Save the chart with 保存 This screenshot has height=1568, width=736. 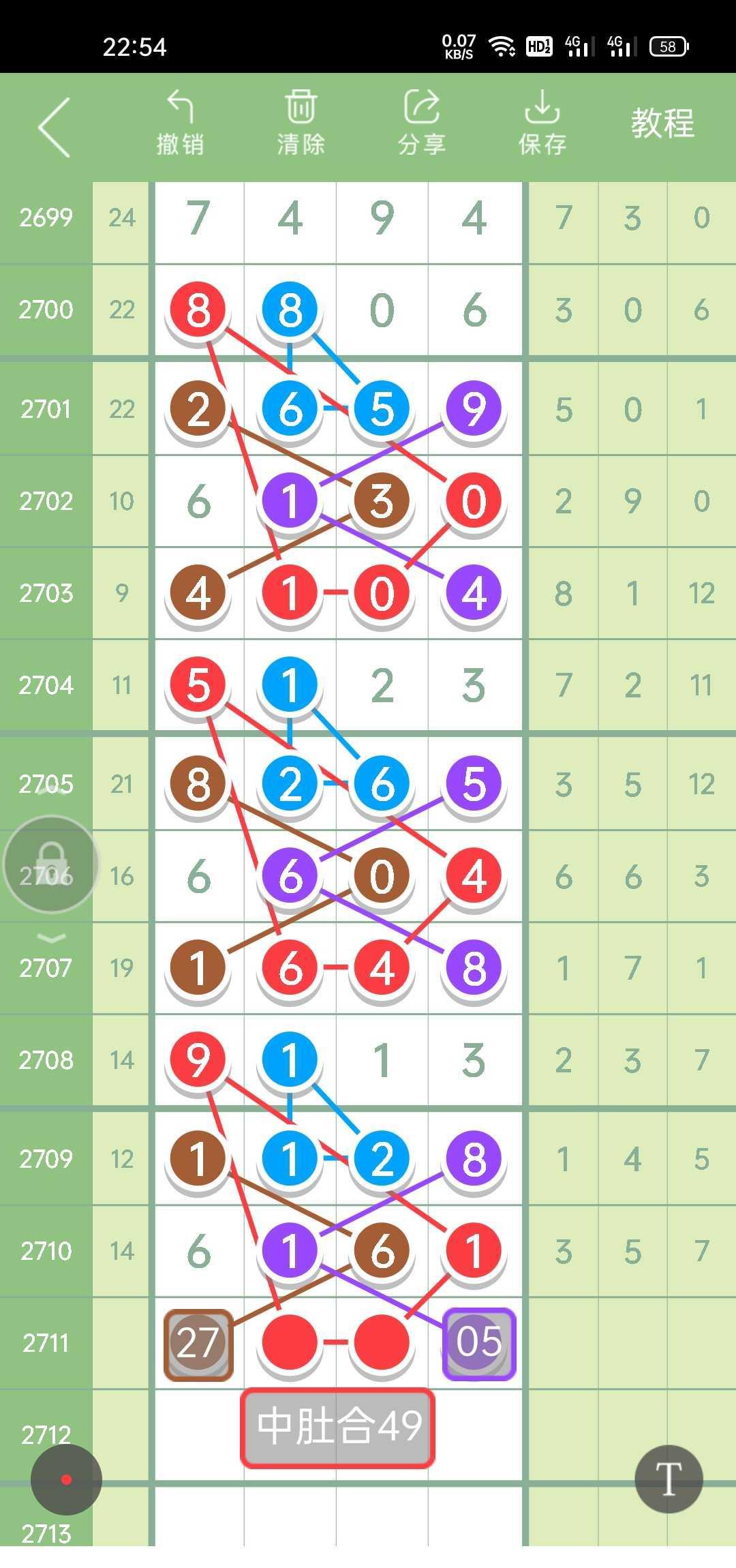click(x=542, y=123)
